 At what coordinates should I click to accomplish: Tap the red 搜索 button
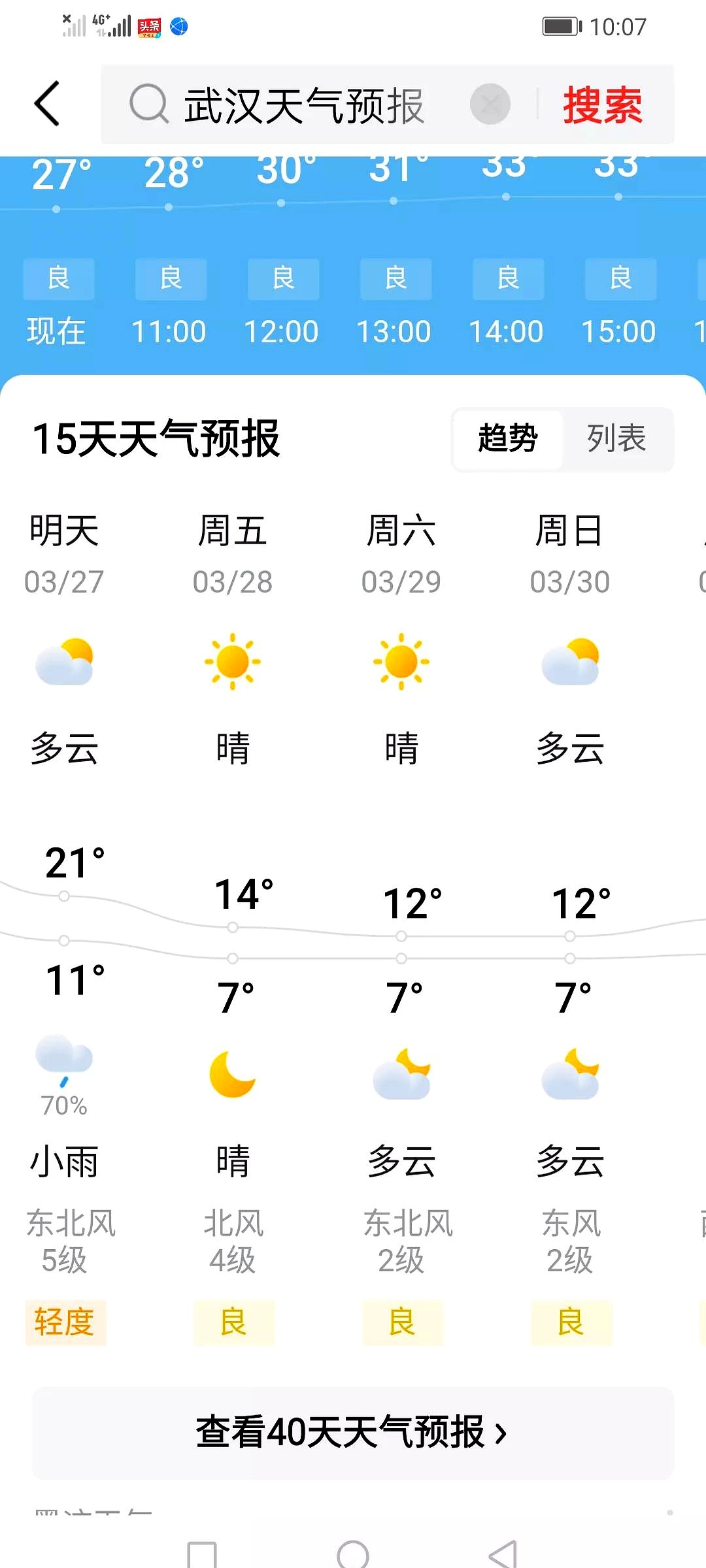click(x=602, y=105)
